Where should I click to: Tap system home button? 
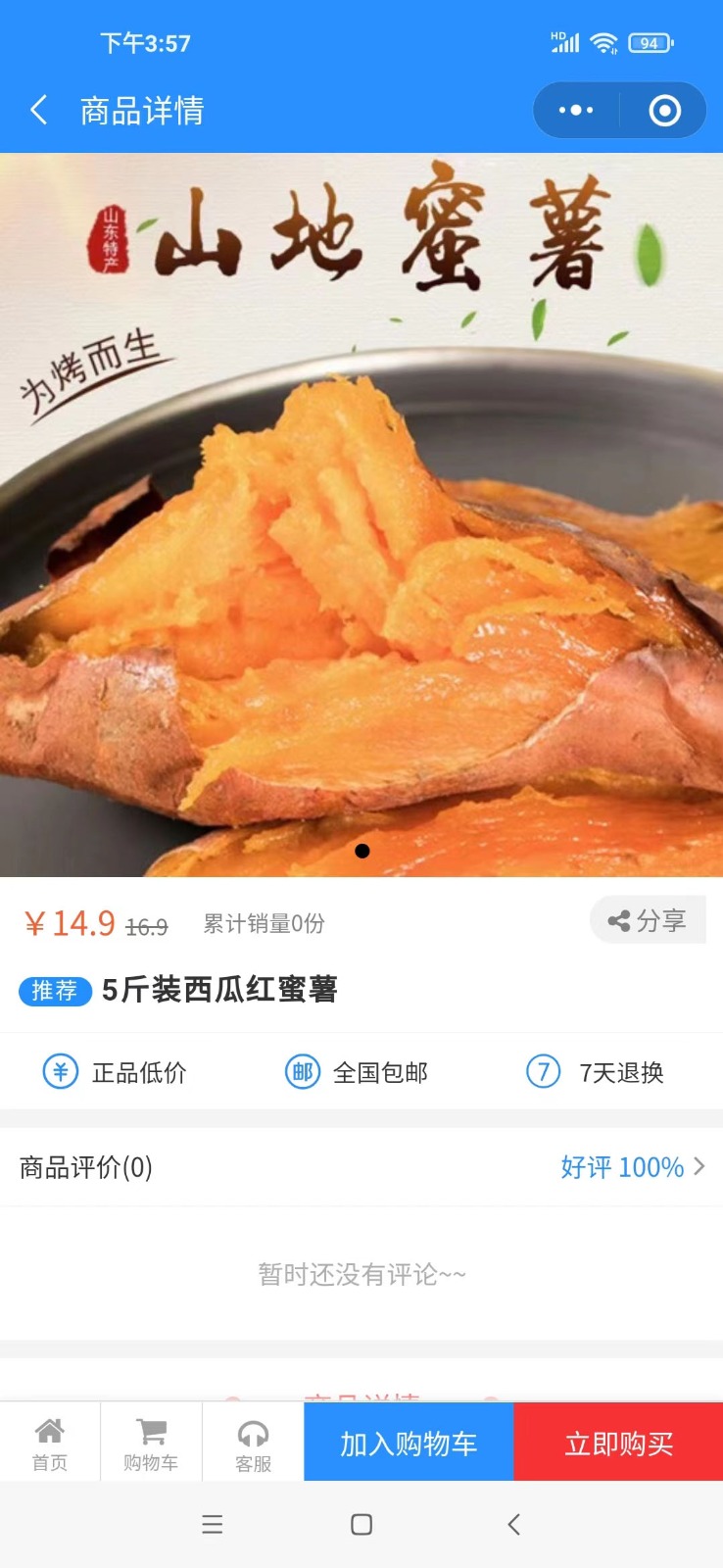click(361, 1524)
